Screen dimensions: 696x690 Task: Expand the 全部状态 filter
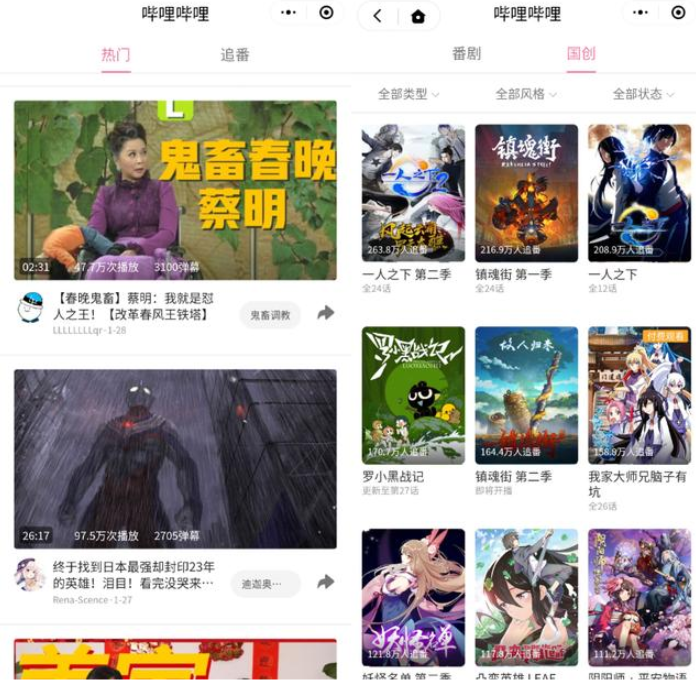641,94
